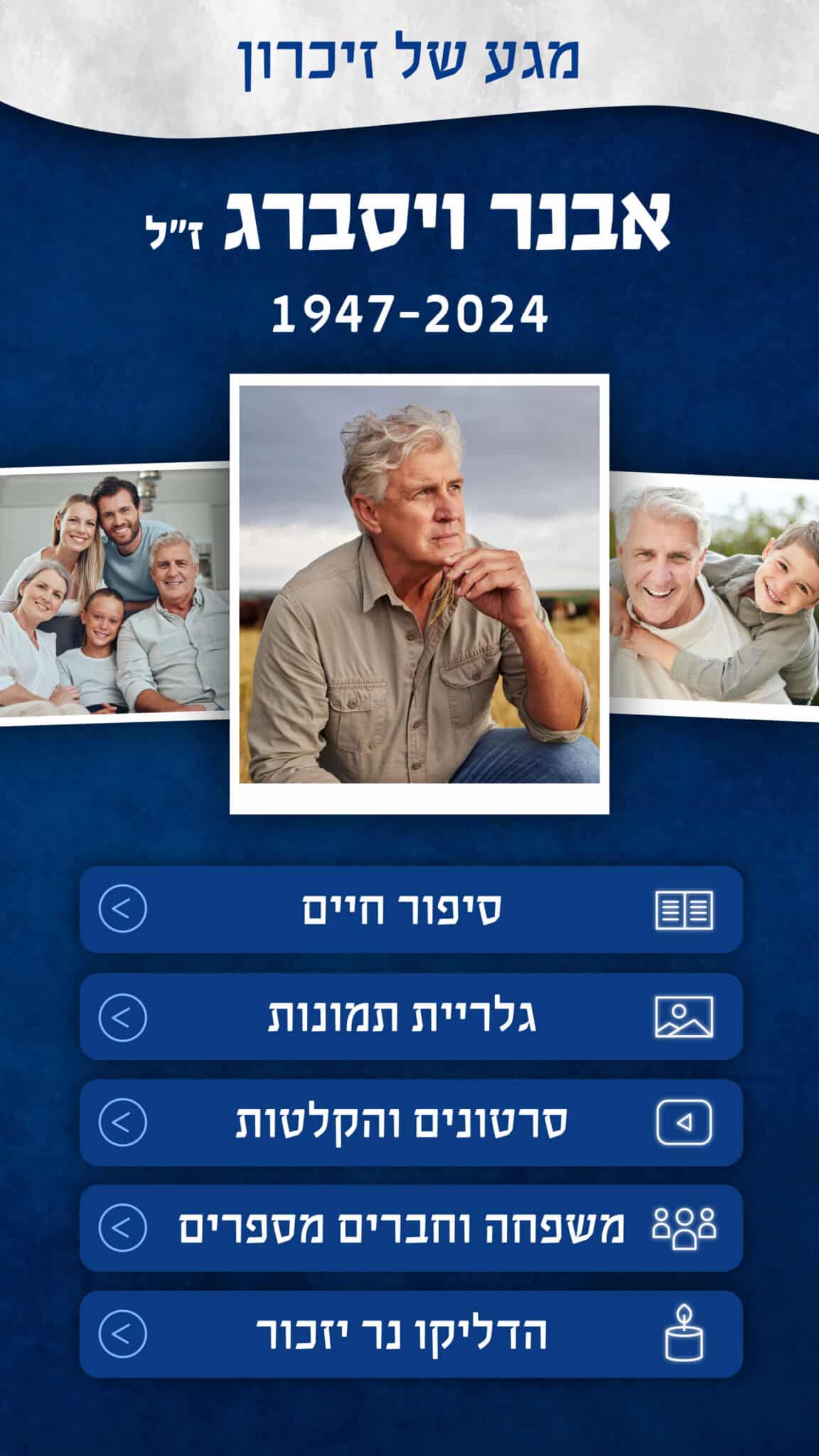Open the photo gallery (גלריית תמונות)

pos(411,1017)
